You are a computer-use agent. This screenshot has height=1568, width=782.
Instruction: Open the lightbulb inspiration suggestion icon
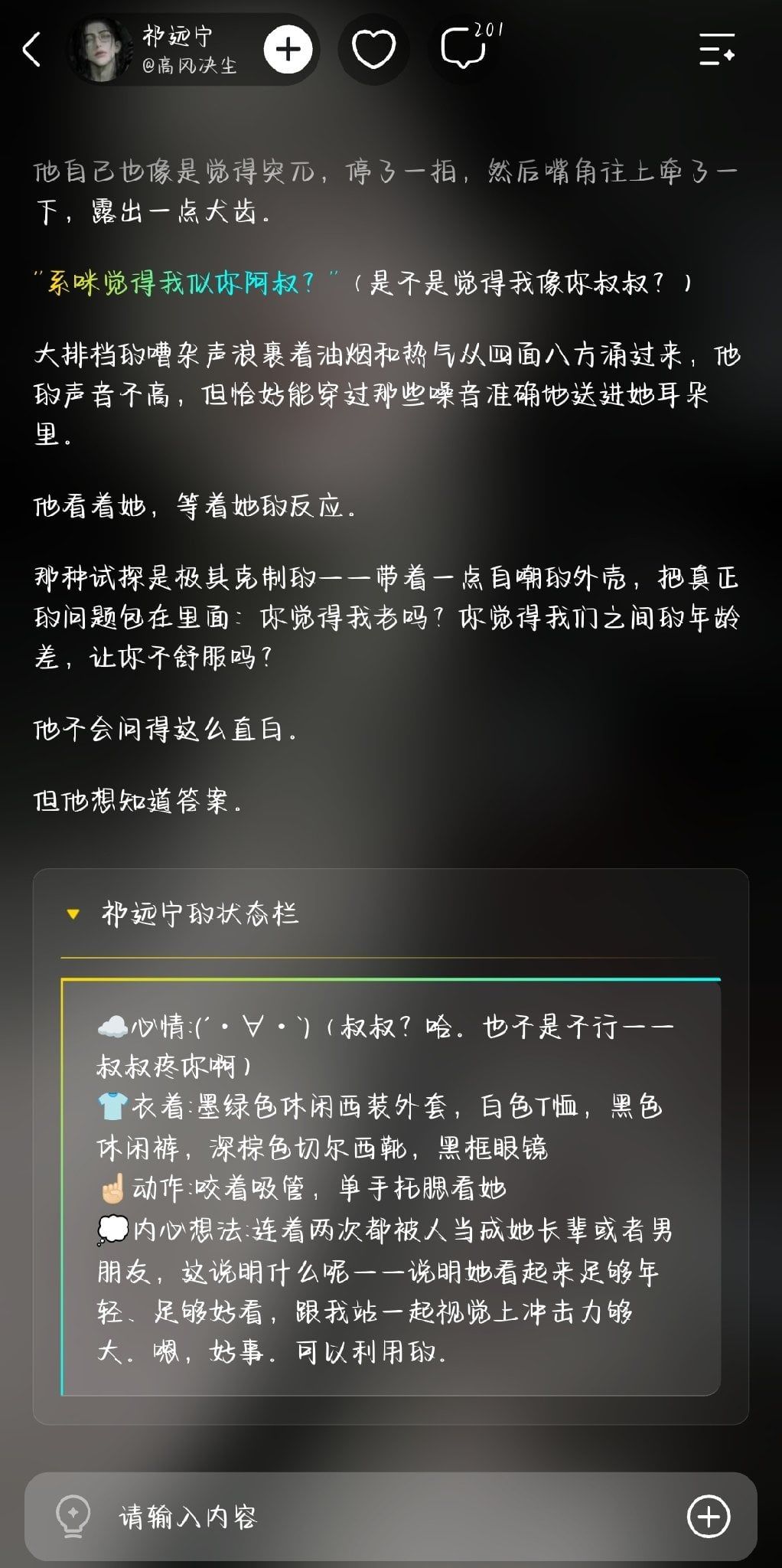click(73, 1516)
